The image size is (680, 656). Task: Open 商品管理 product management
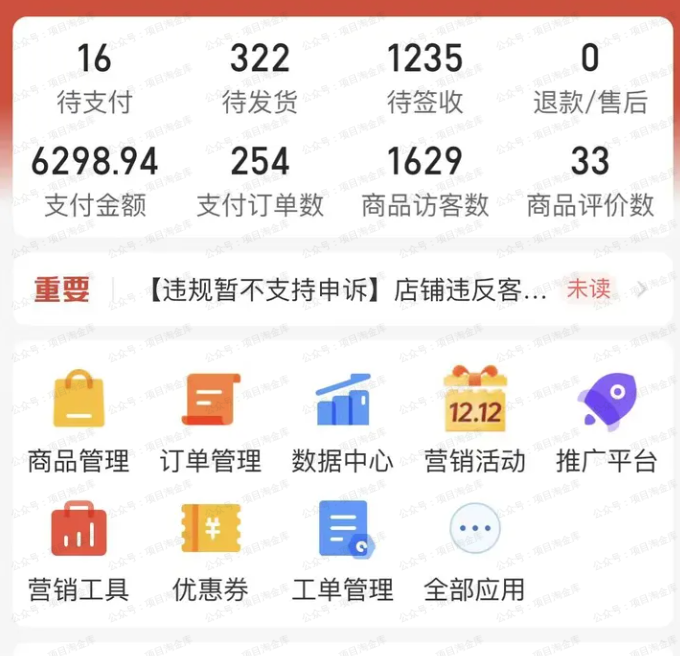click(78, 421)
